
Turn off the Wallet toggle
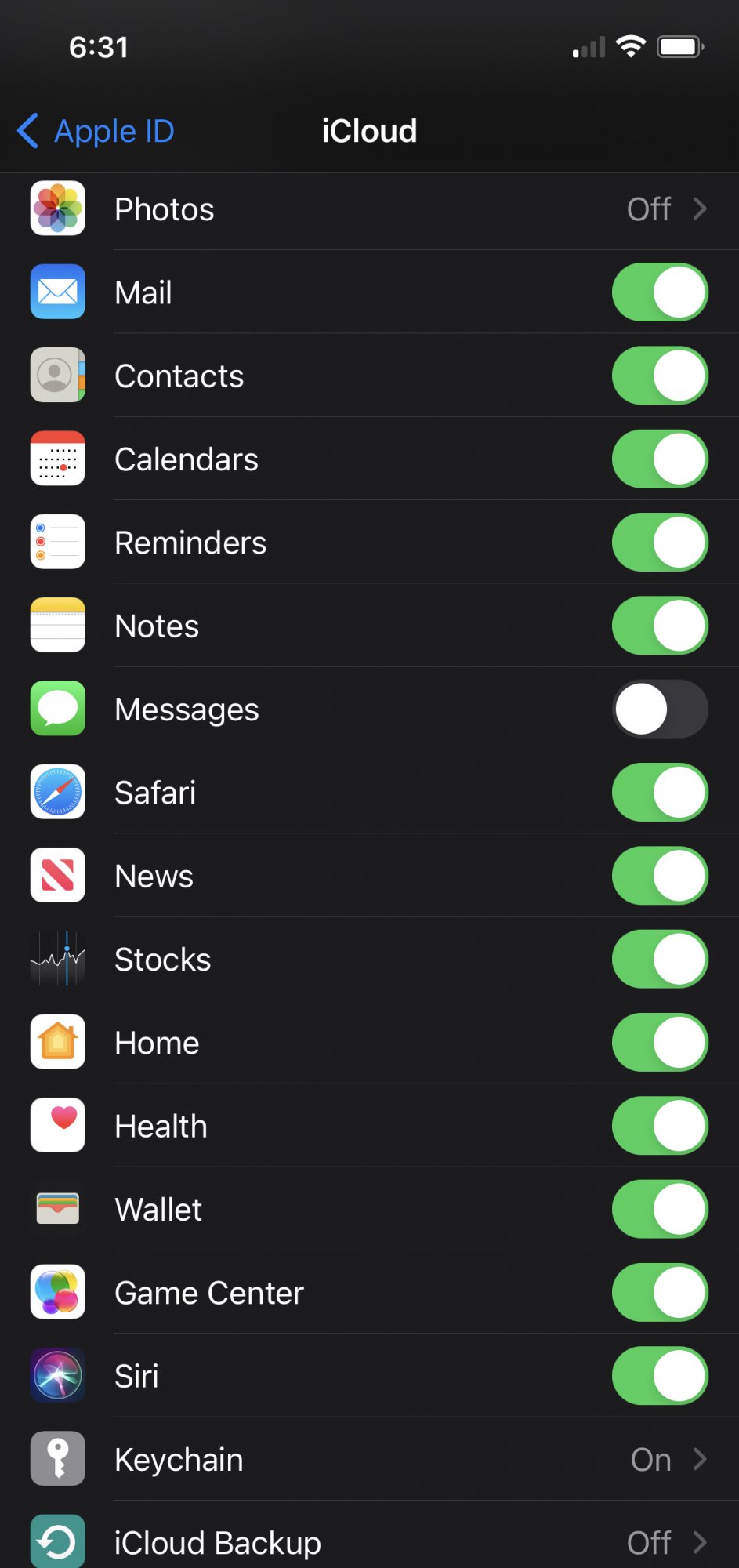coord(660,1209)
